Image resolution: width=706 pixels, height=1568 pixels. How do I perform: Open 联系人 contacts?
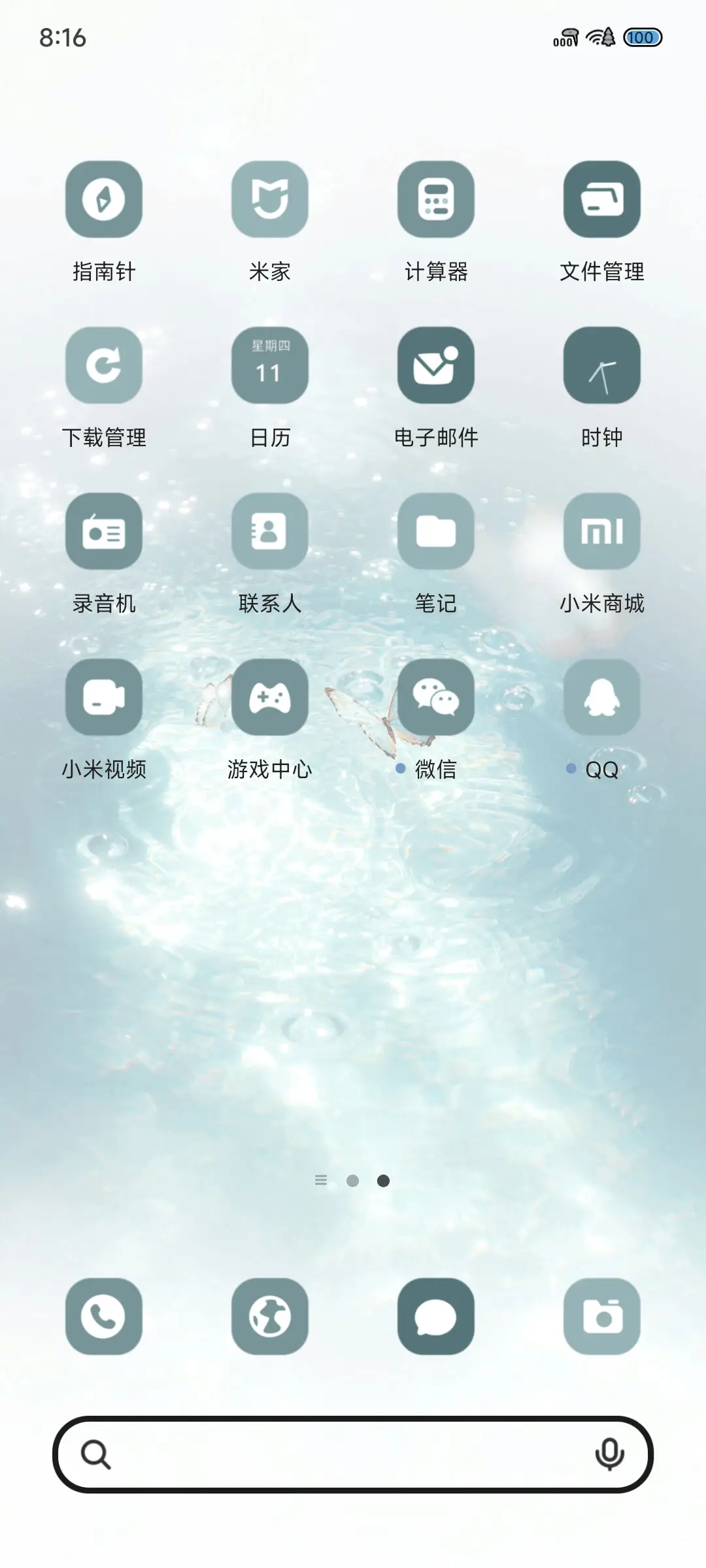[x=270, y=532]
